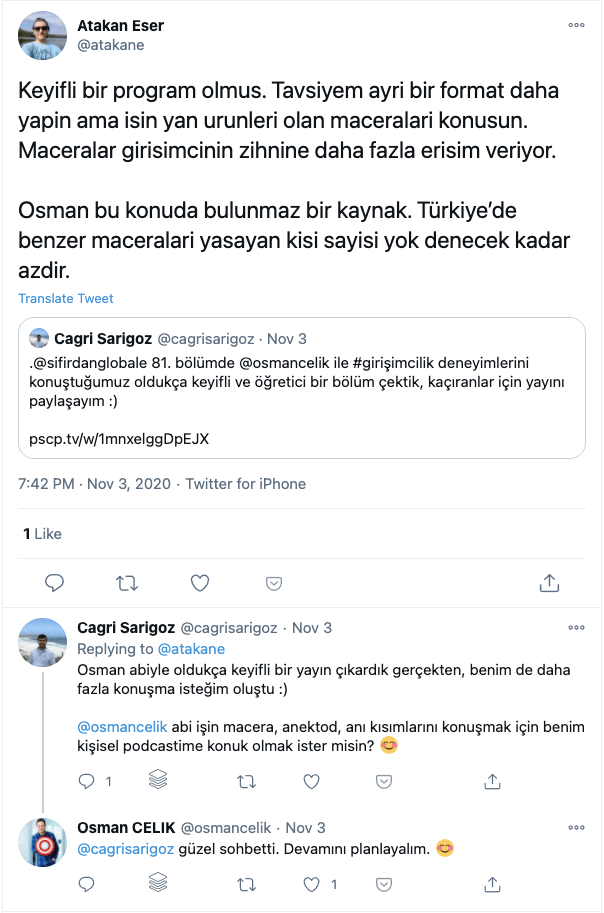Share Osman CELIK's reply
This screenshot has height=913, width=604.
[x=491, y=884]
